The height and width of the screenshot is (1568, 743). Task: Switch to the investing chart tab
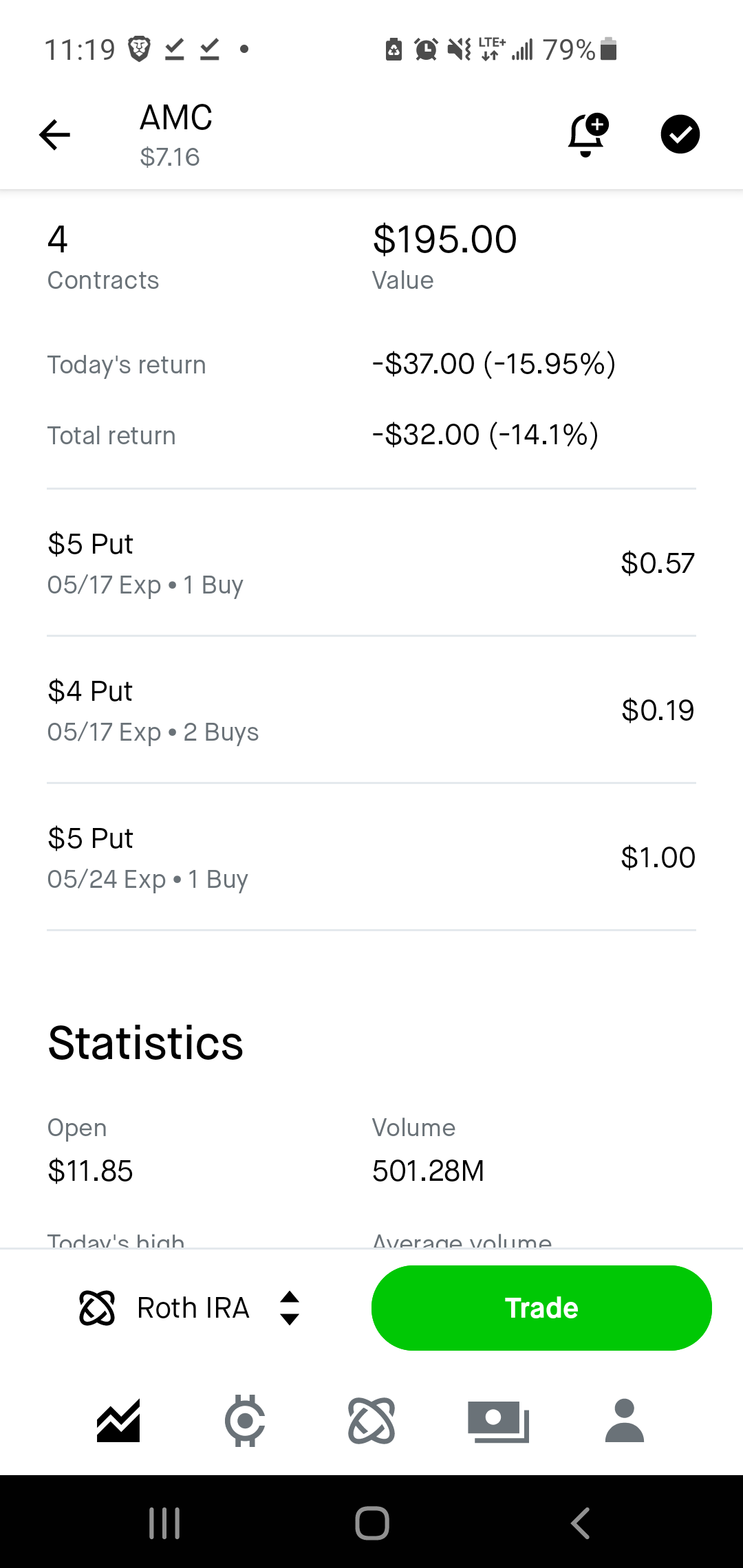click(118, 1421)
